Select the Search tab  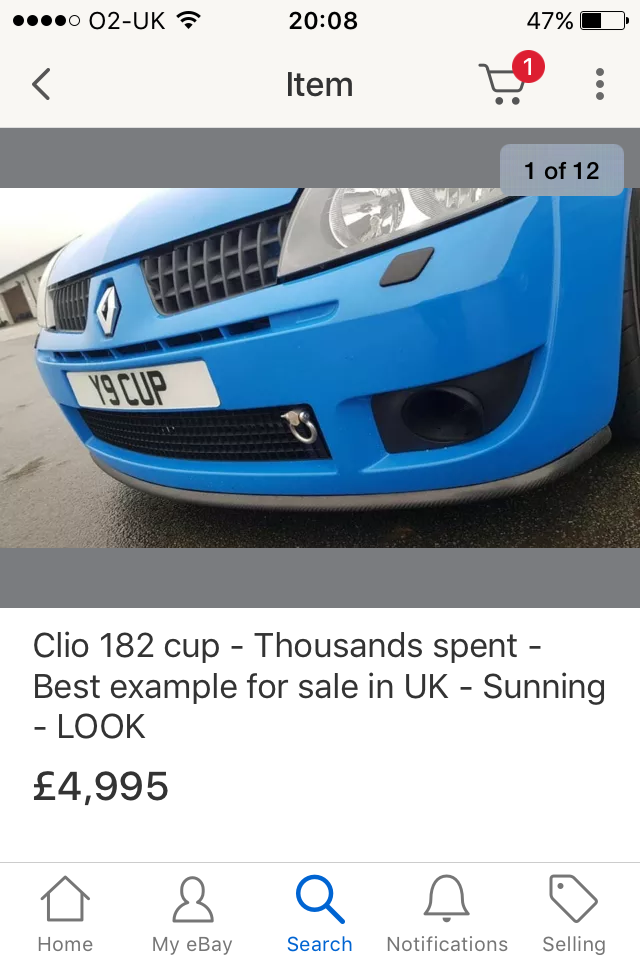(x=319, y=912)
